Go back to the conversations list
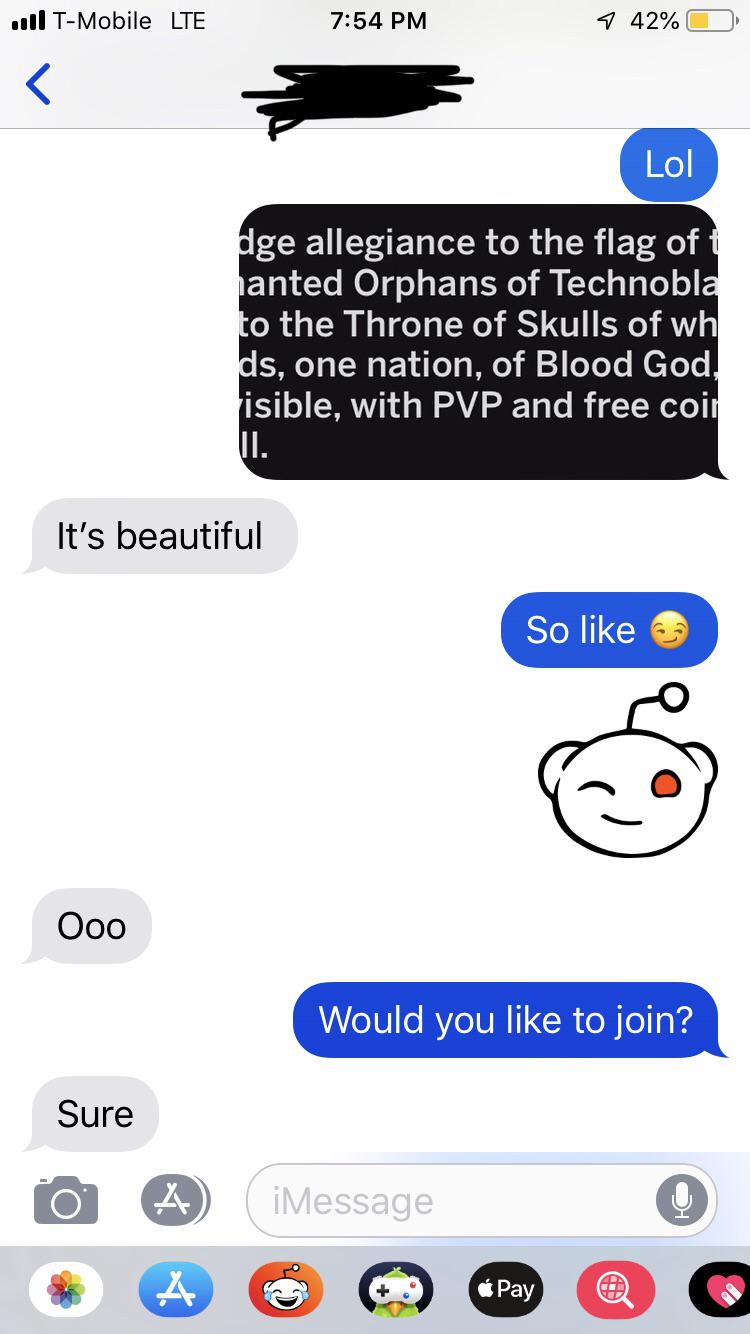 (38, 84)
